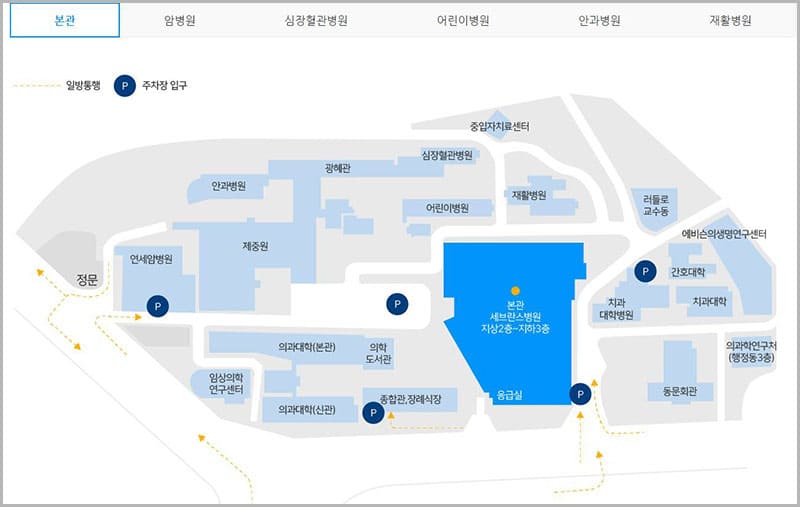Viewport: 800px width, 507px height.
Task: Switch to the 암병원 tab
Action: (180, 20)
